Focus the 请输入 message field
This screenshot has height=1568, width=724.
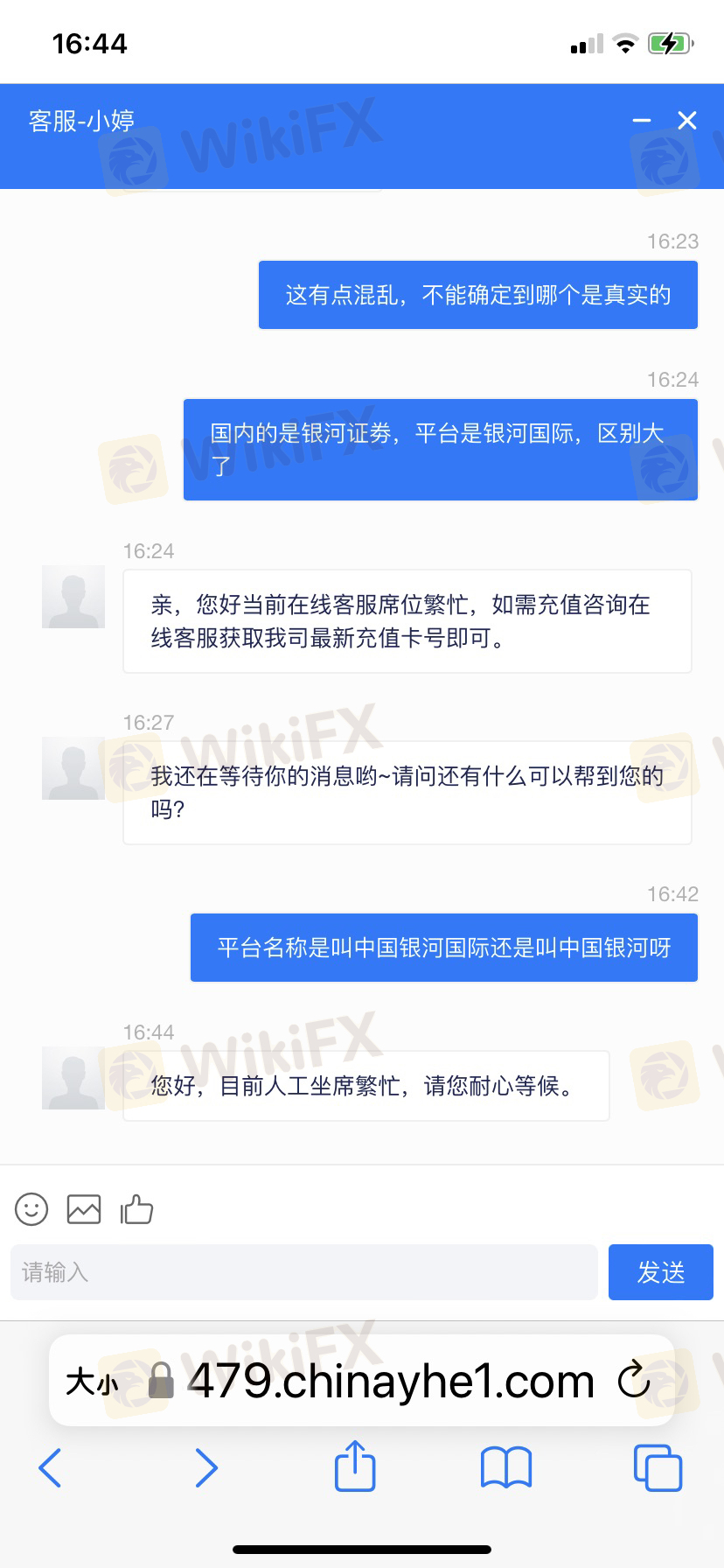304,1272
